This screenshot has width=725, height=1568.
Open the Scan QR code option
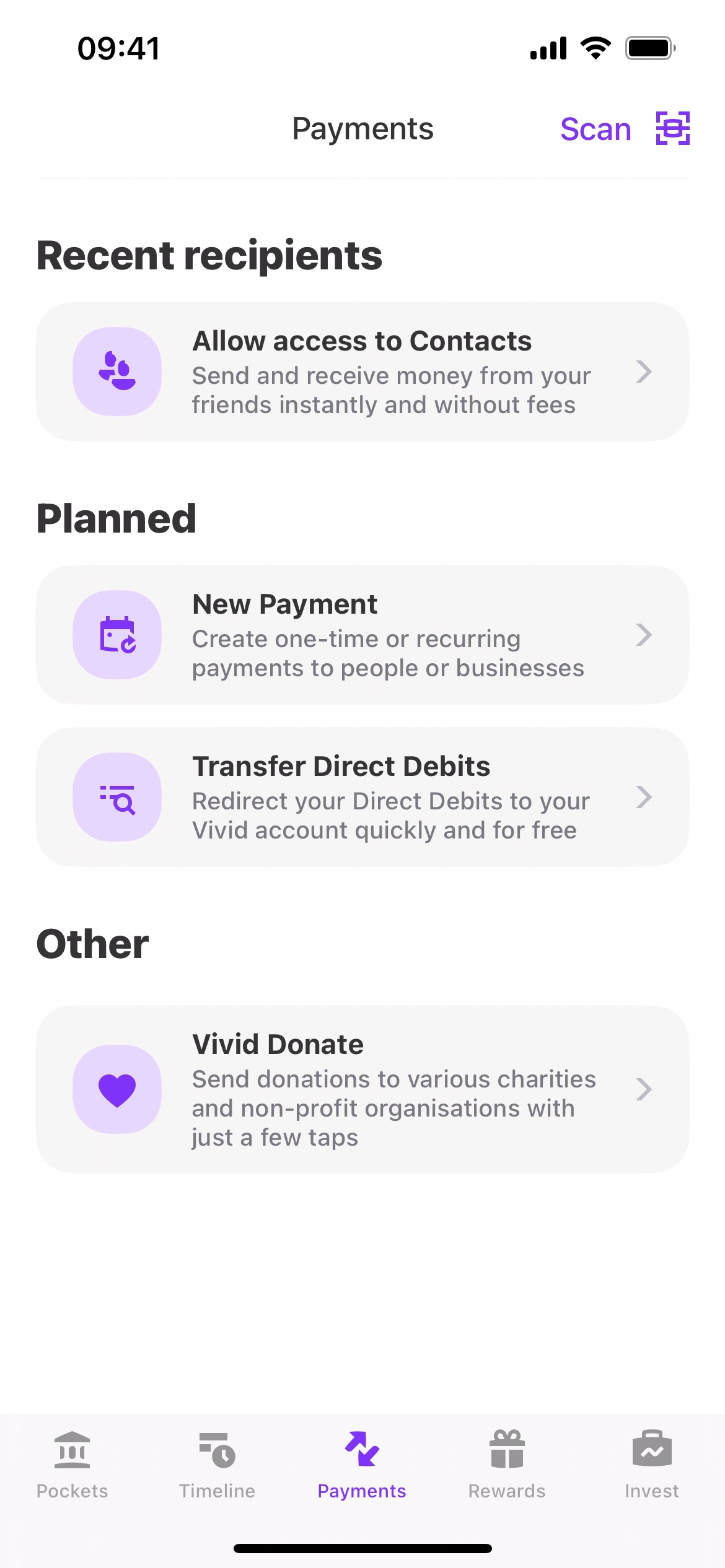pyautogui.click(x=624, y=129)
